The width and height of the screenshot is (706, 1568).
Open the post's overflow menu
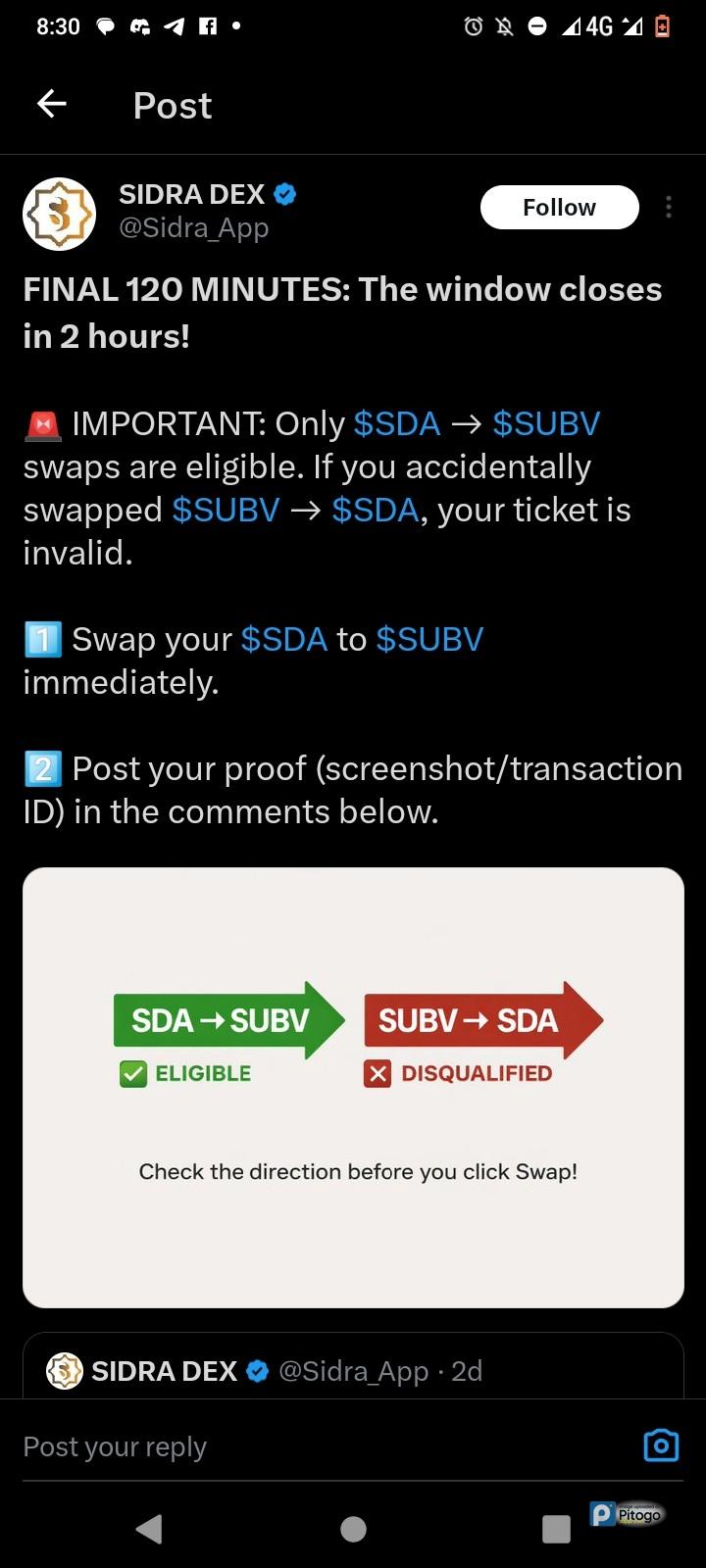pos(669,207)
